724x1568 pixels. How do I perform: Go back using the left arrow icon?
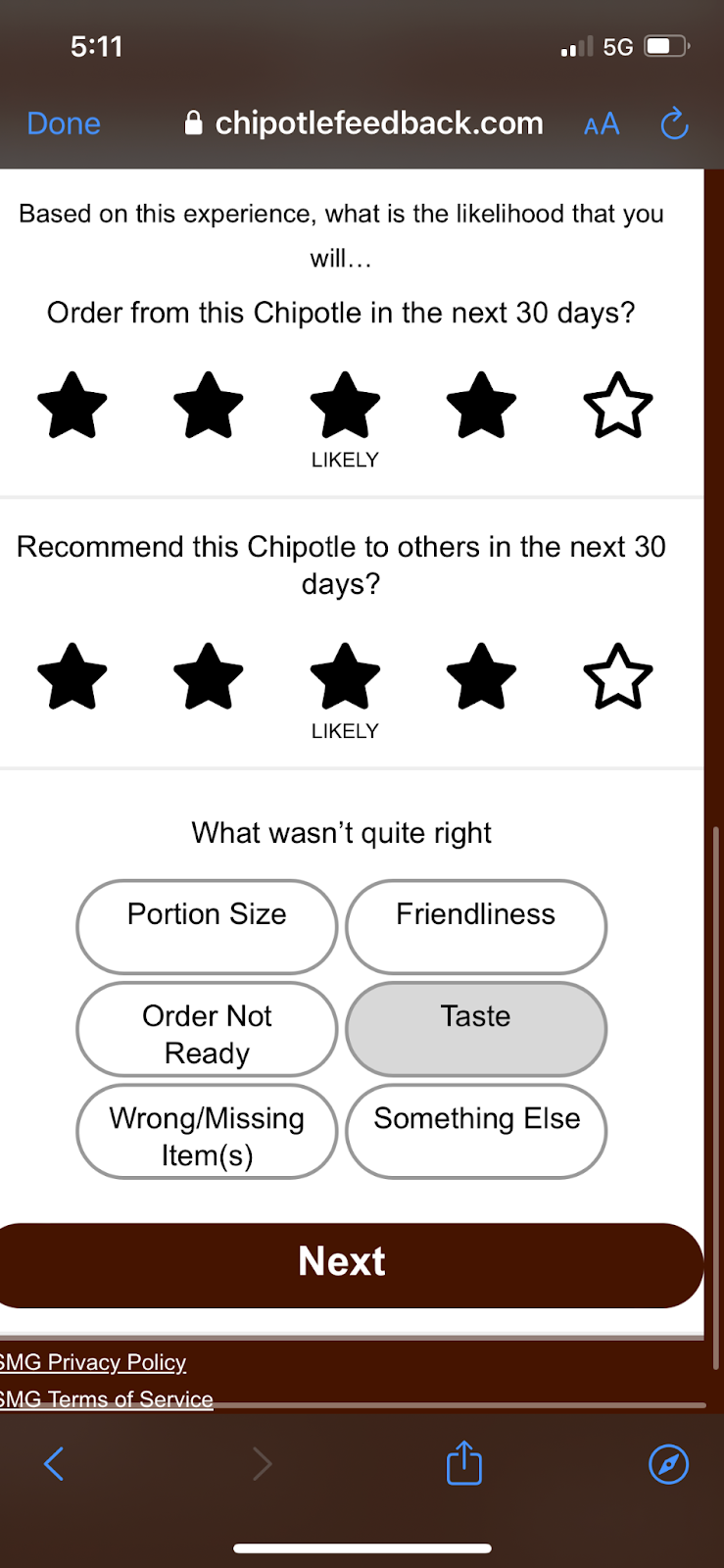pos(54,1464)
